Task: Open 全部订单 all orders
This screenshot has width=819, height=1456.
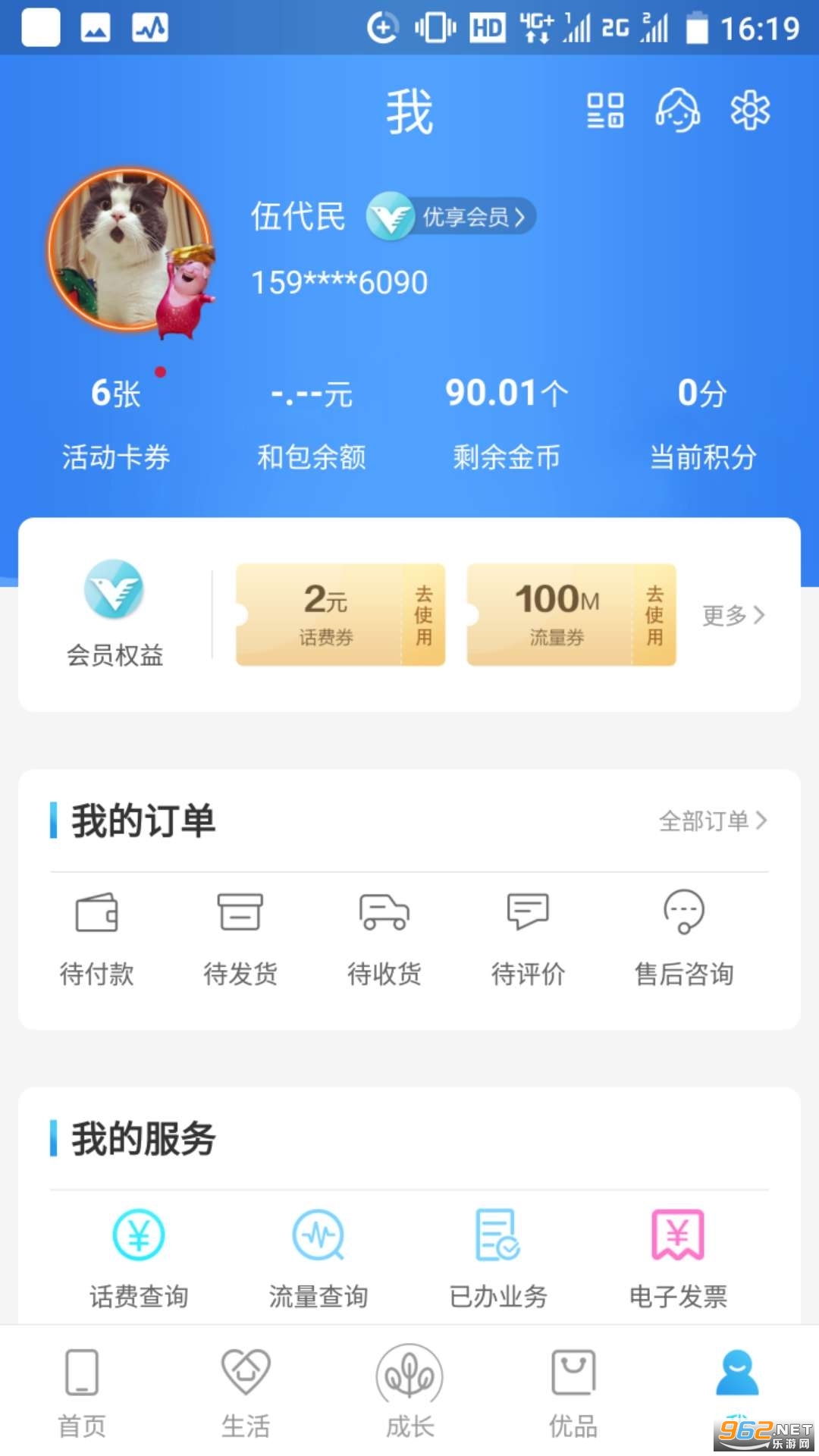Action: coord(712,821)
